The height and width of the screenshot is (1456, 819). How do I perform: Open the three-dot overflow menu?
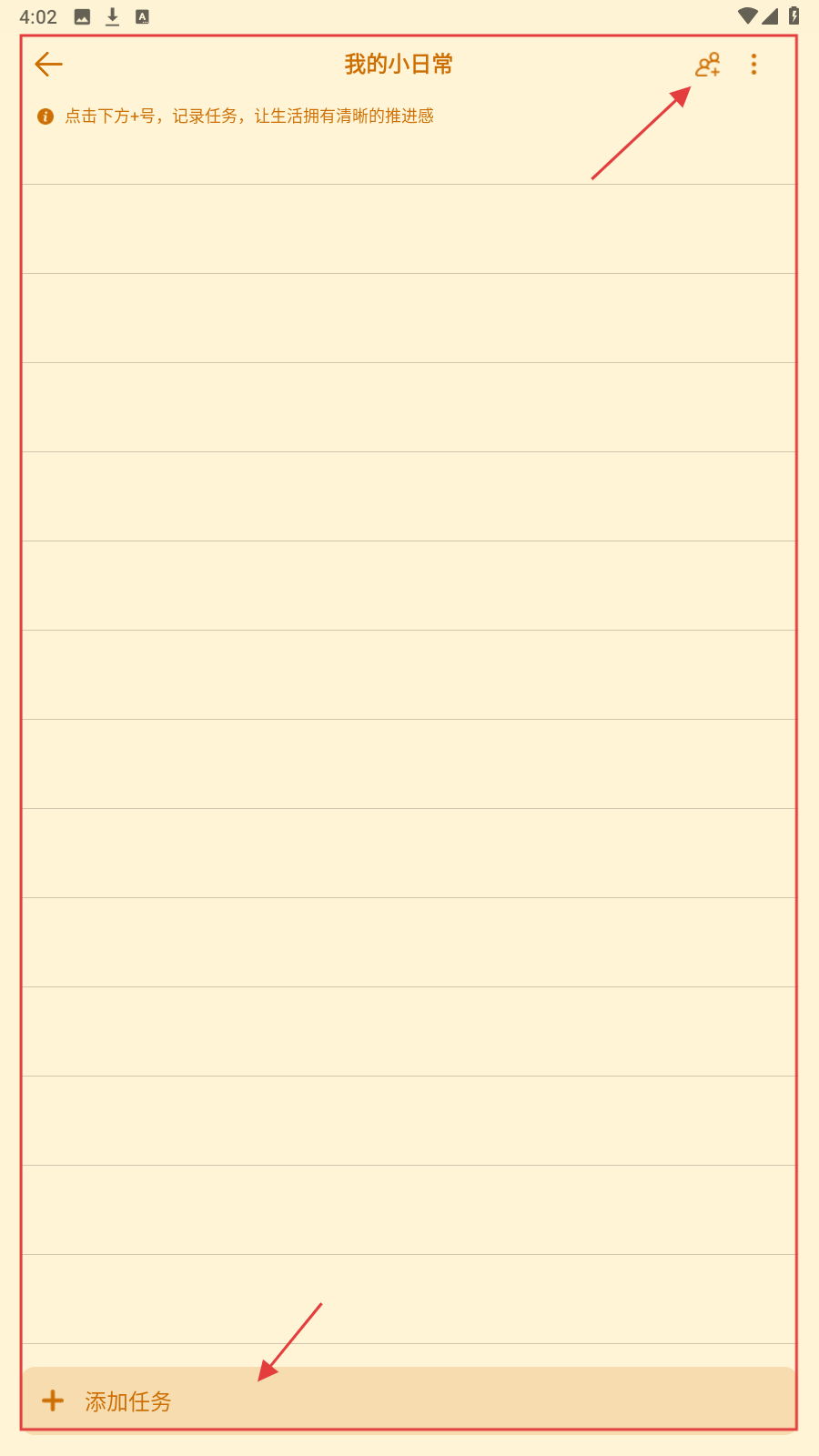(x=753, y=65)
